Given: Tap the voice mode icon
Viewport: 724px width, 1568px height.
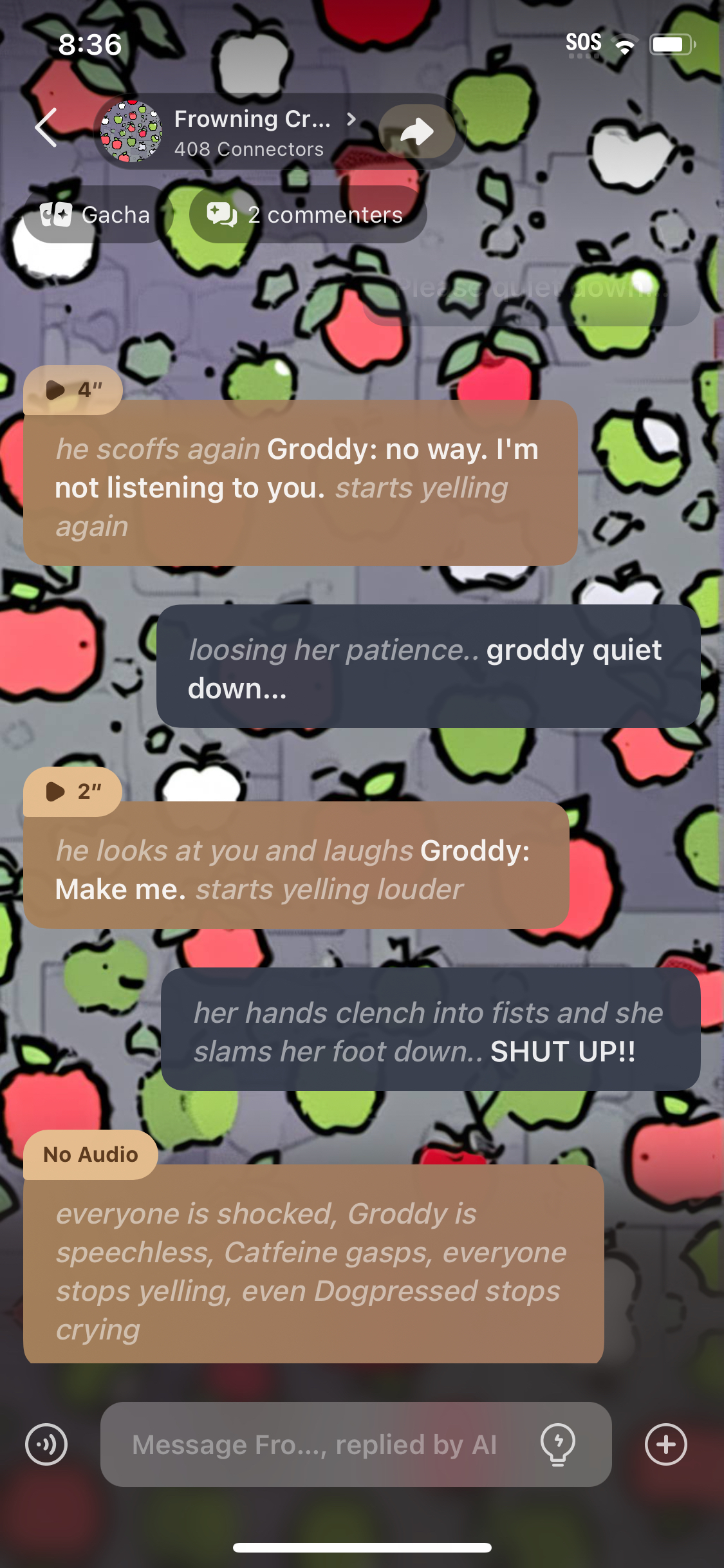Looking at the screenshot, I should click(46, 1444).
